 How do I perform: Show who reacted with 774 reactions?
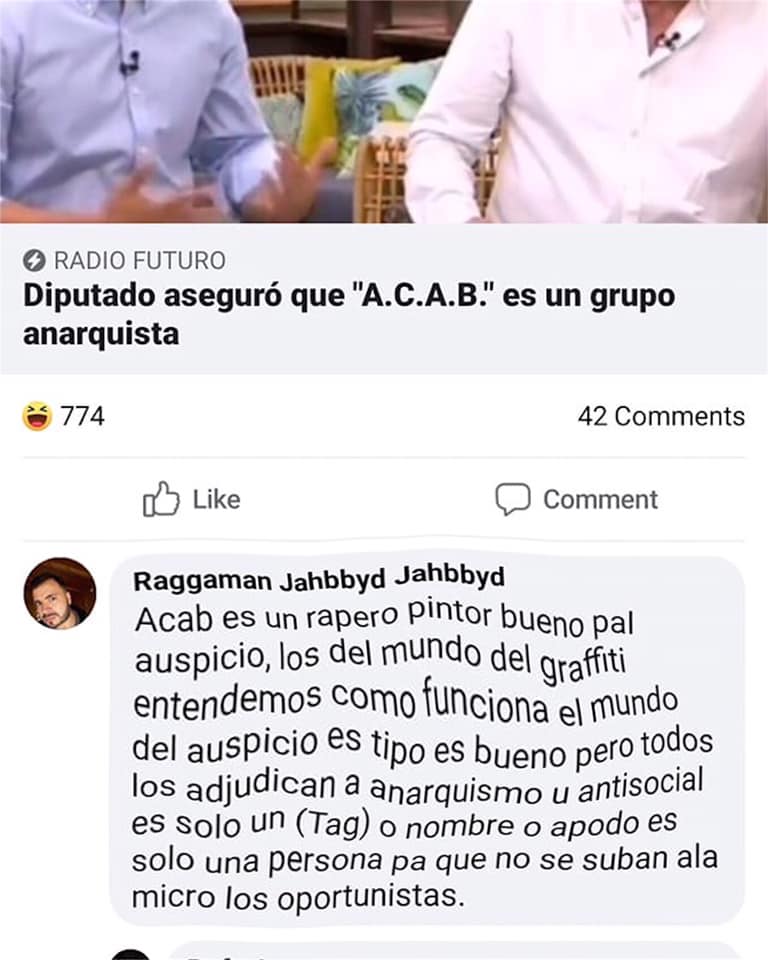click(x=63, y=416)
